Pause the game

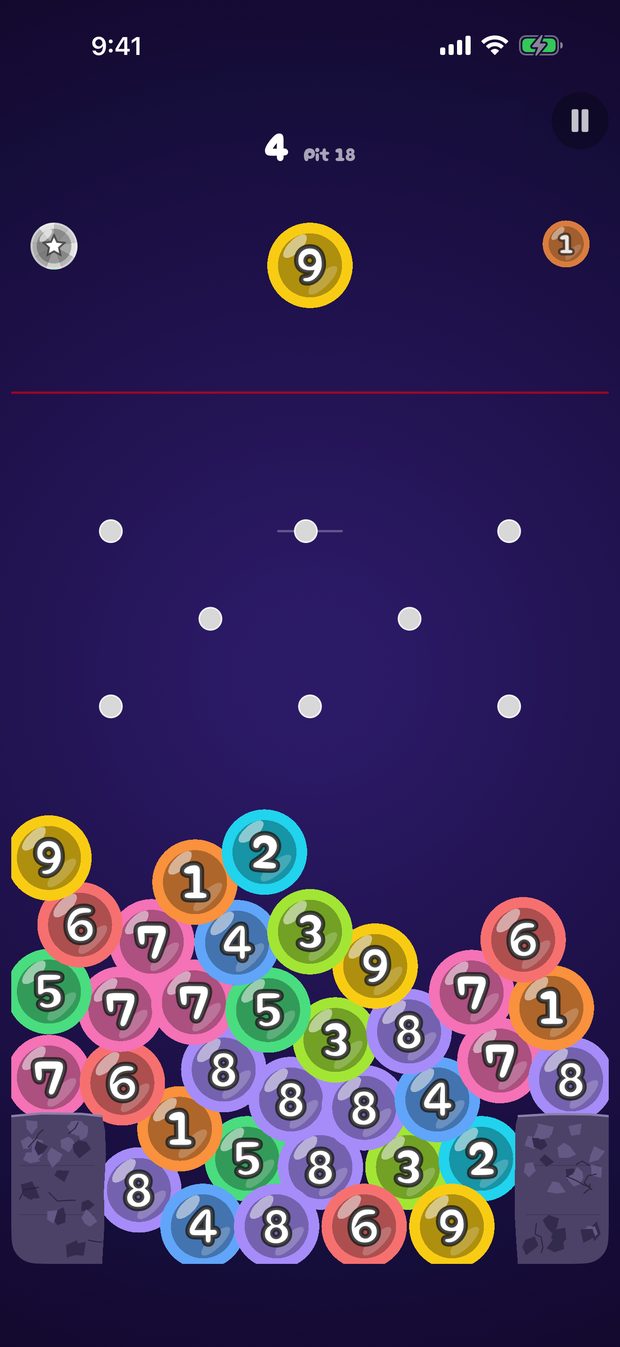580,121
